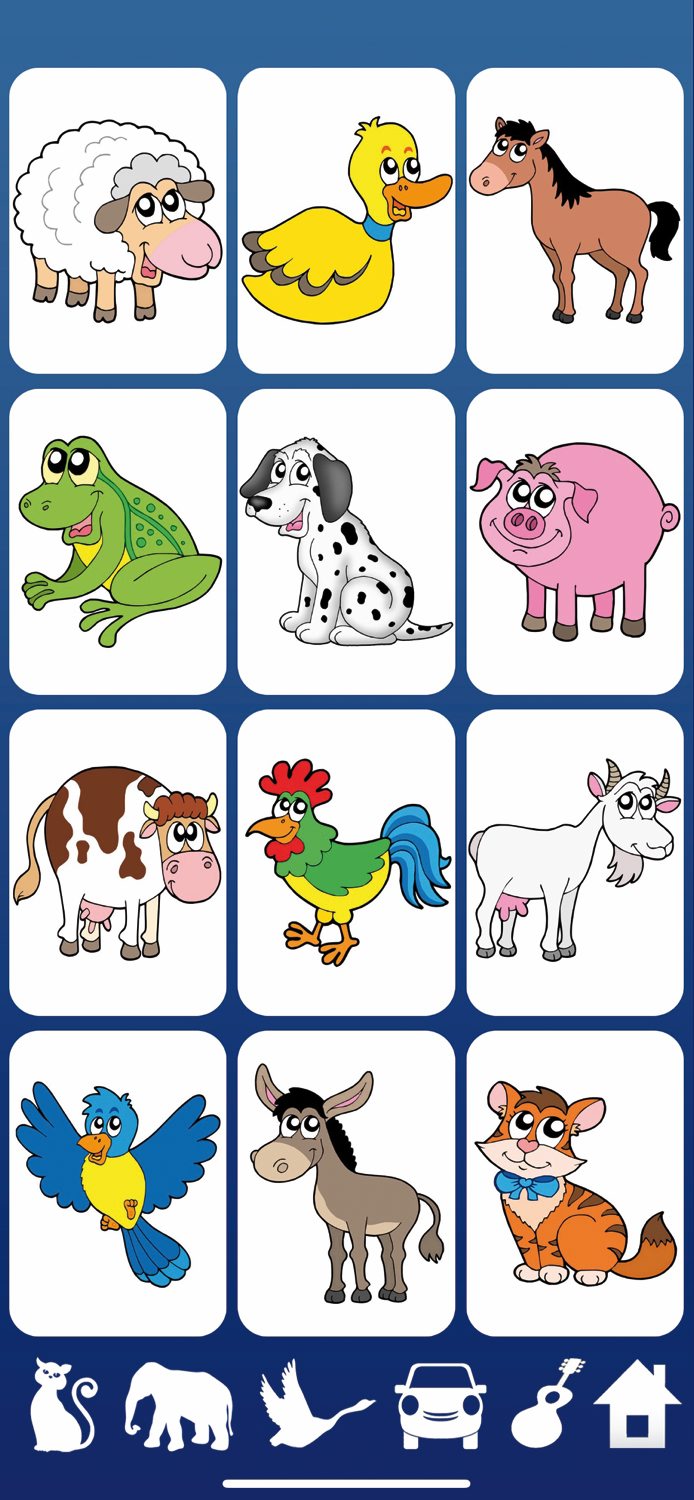Choose the dalmatian dog card
The image size is (694, 1500).
click(346, 542)
